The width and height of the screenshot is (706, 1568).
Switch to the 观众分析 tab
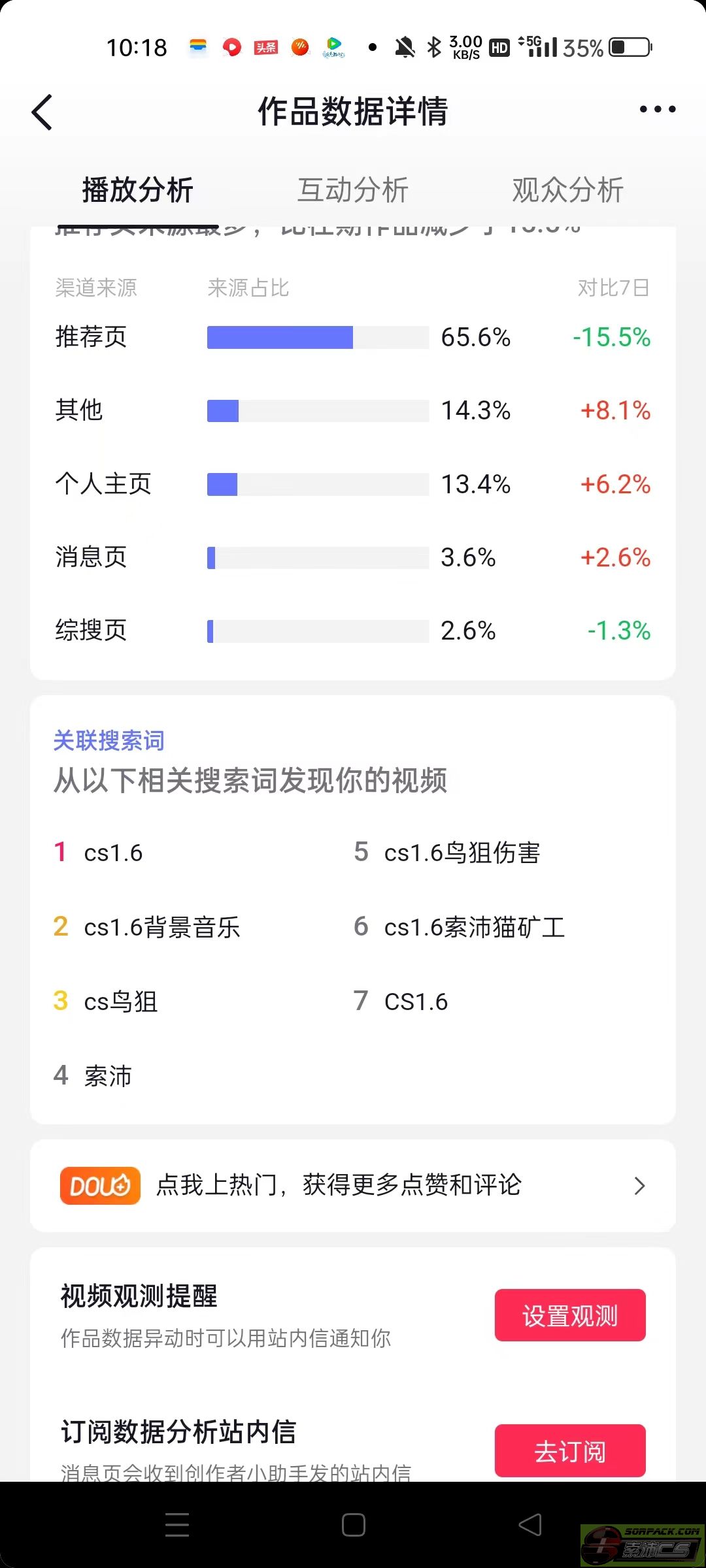click(567, 190)
